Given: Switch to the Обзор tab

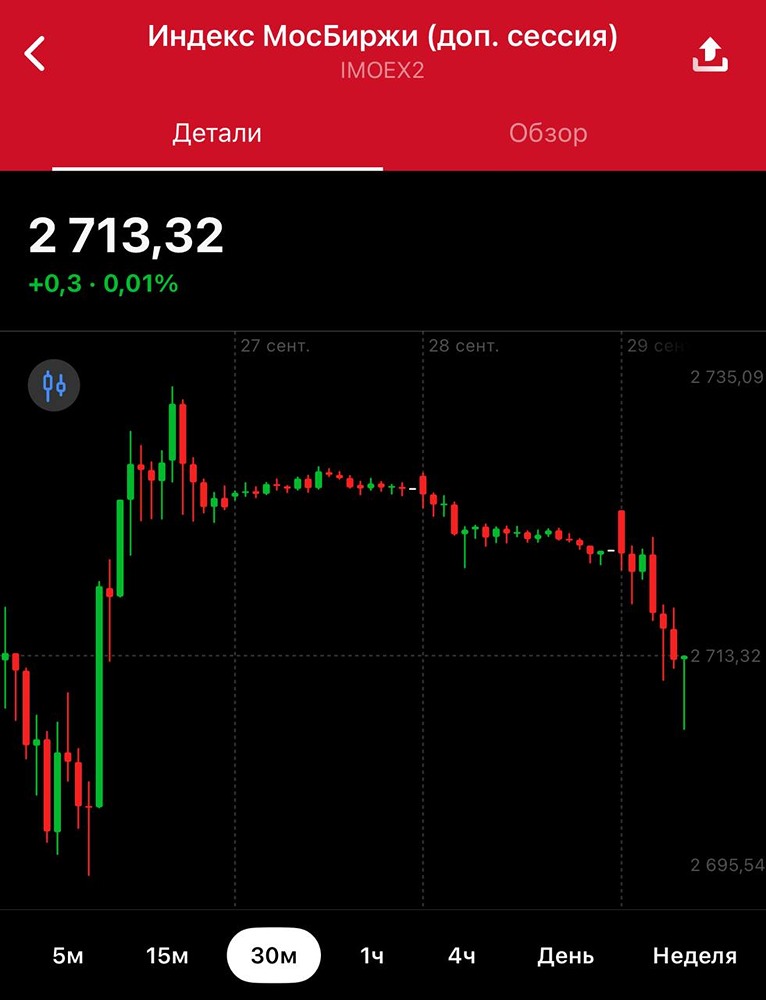Looking at the screenshot, I should click(547, 133).
